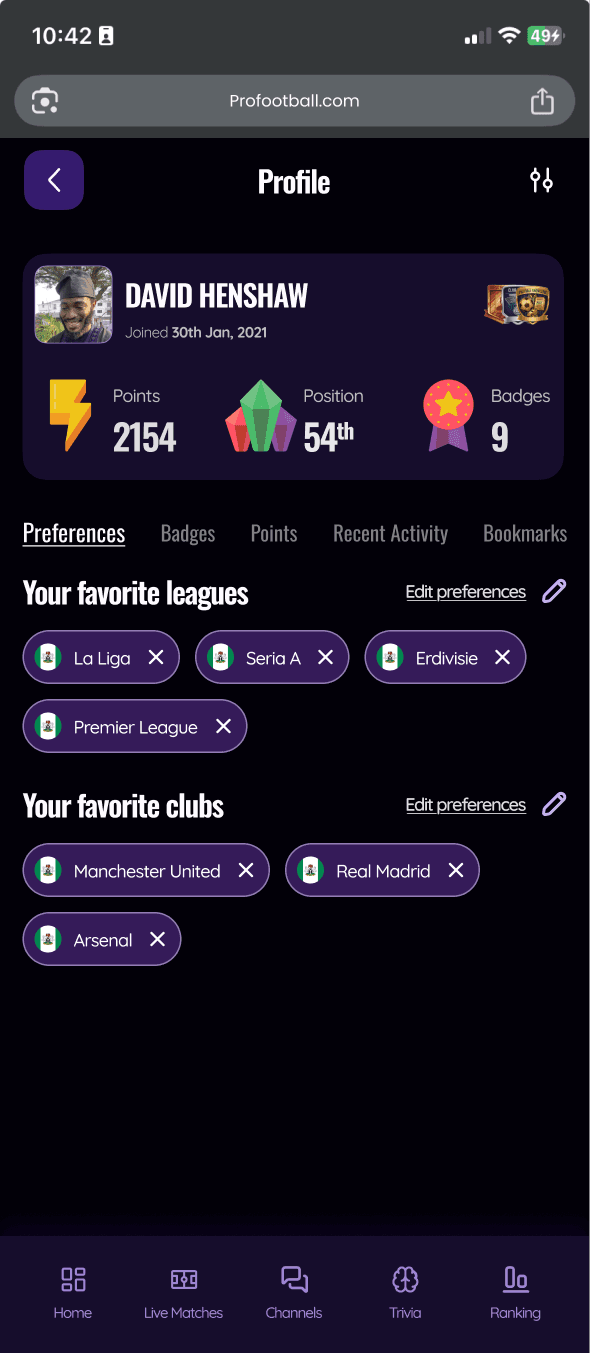590x1353 pixels.
Task: Go back using the purple arrow button
Action: (x=54, y=180)
